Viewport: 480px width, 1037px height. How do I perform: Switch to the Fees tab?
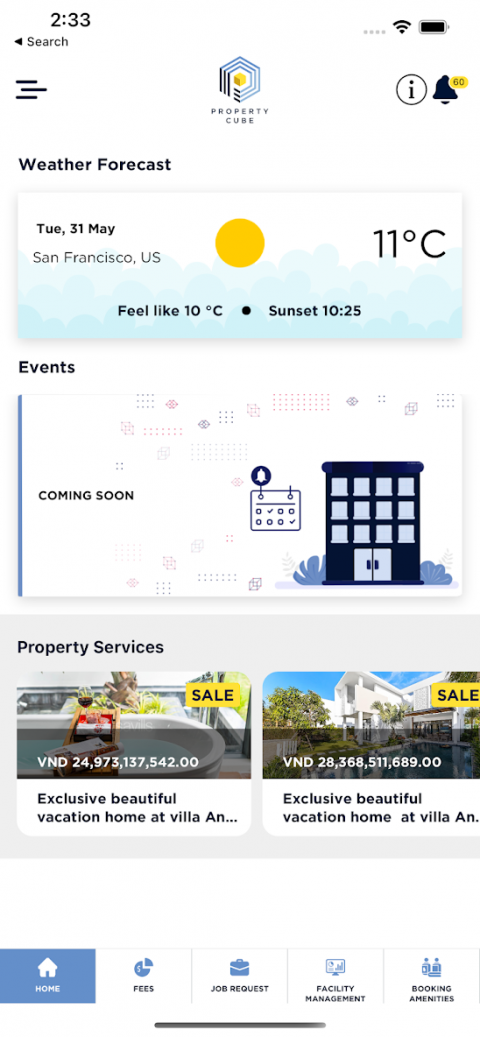143,976
